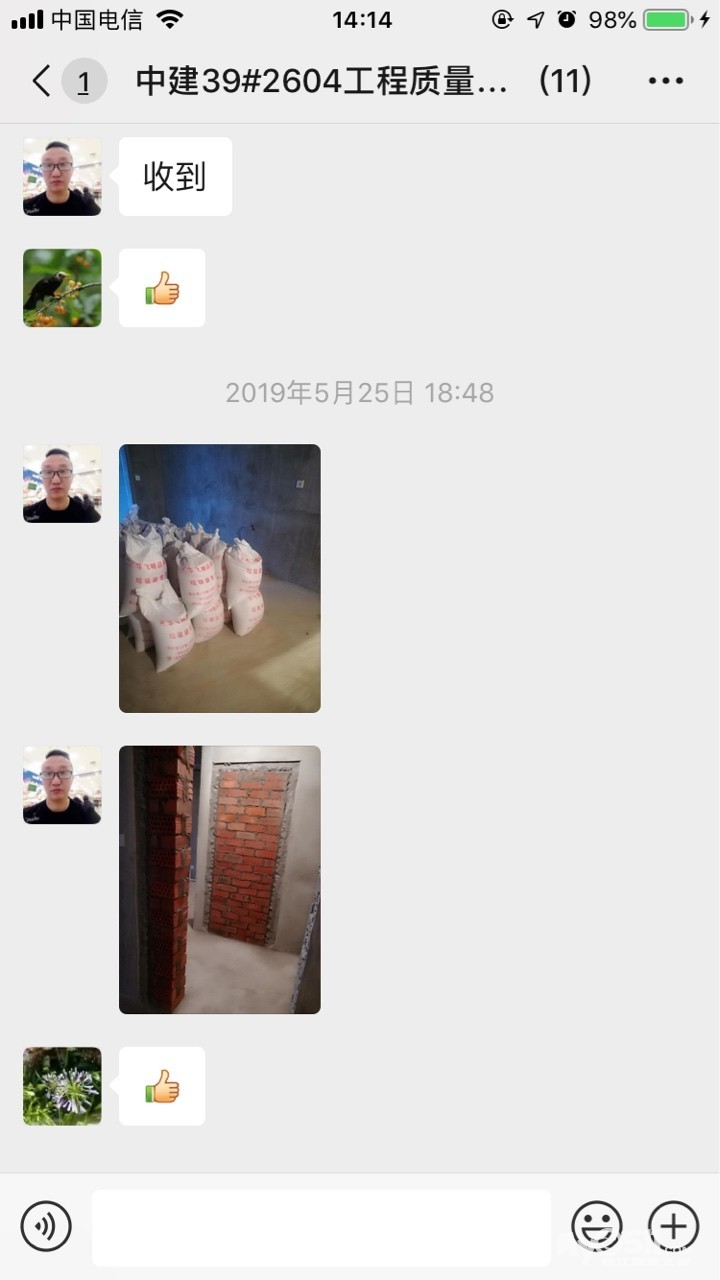Open profile of the purple flower avatar sender

(62, 1086)
